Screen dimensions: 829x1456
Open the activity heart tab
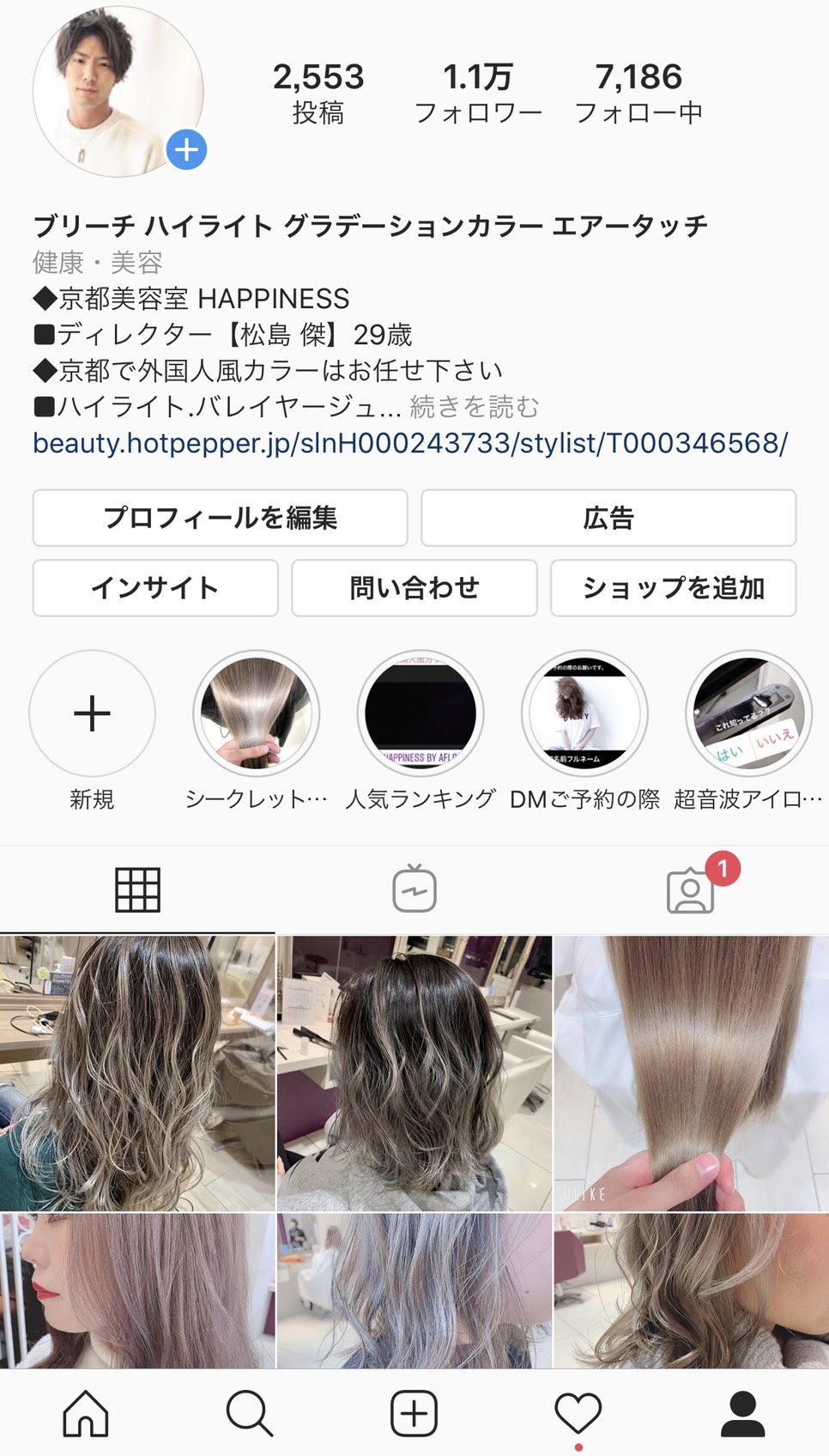click(578, 1413)
